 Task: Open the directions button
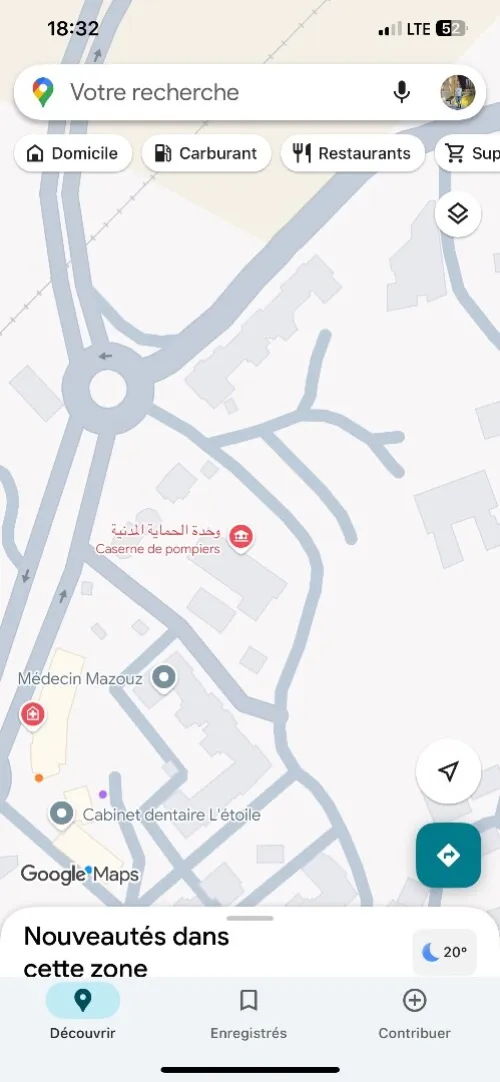coord(448,855)
